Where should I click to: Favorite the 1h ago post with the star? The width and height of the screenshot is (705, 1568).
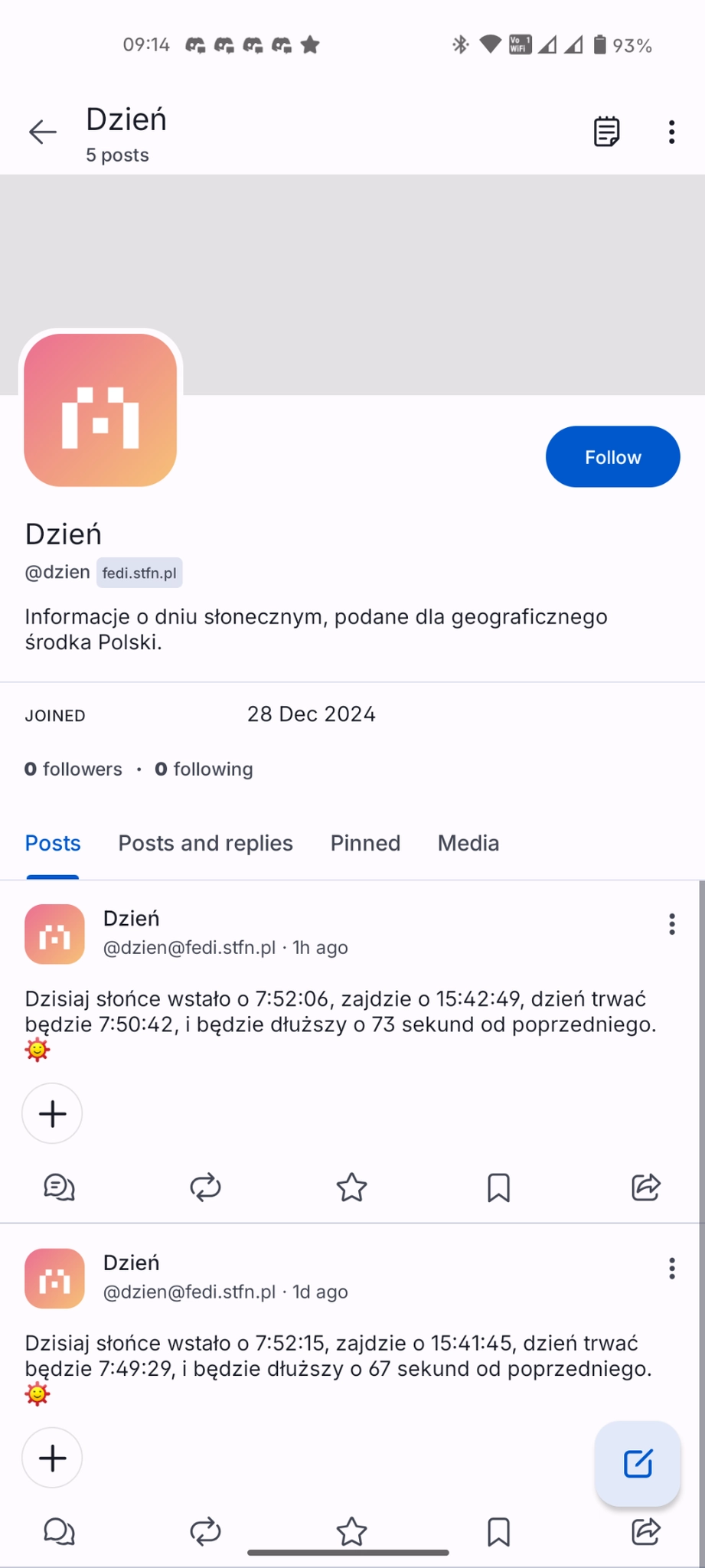point(352,1187)
